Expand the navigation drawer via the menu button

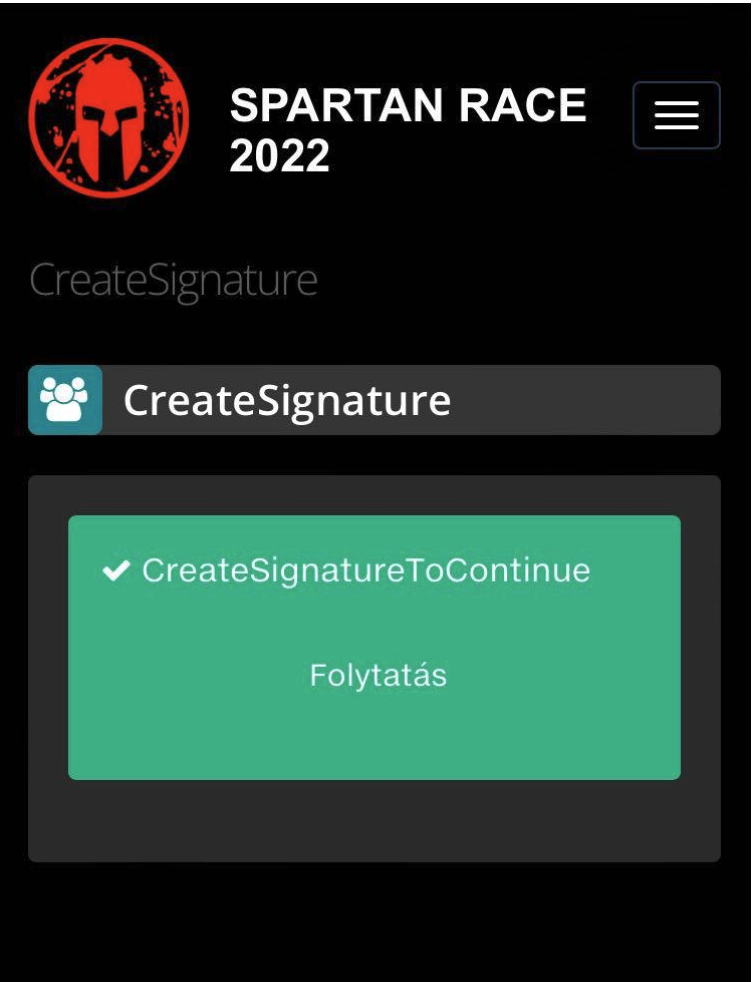point(675,115)
